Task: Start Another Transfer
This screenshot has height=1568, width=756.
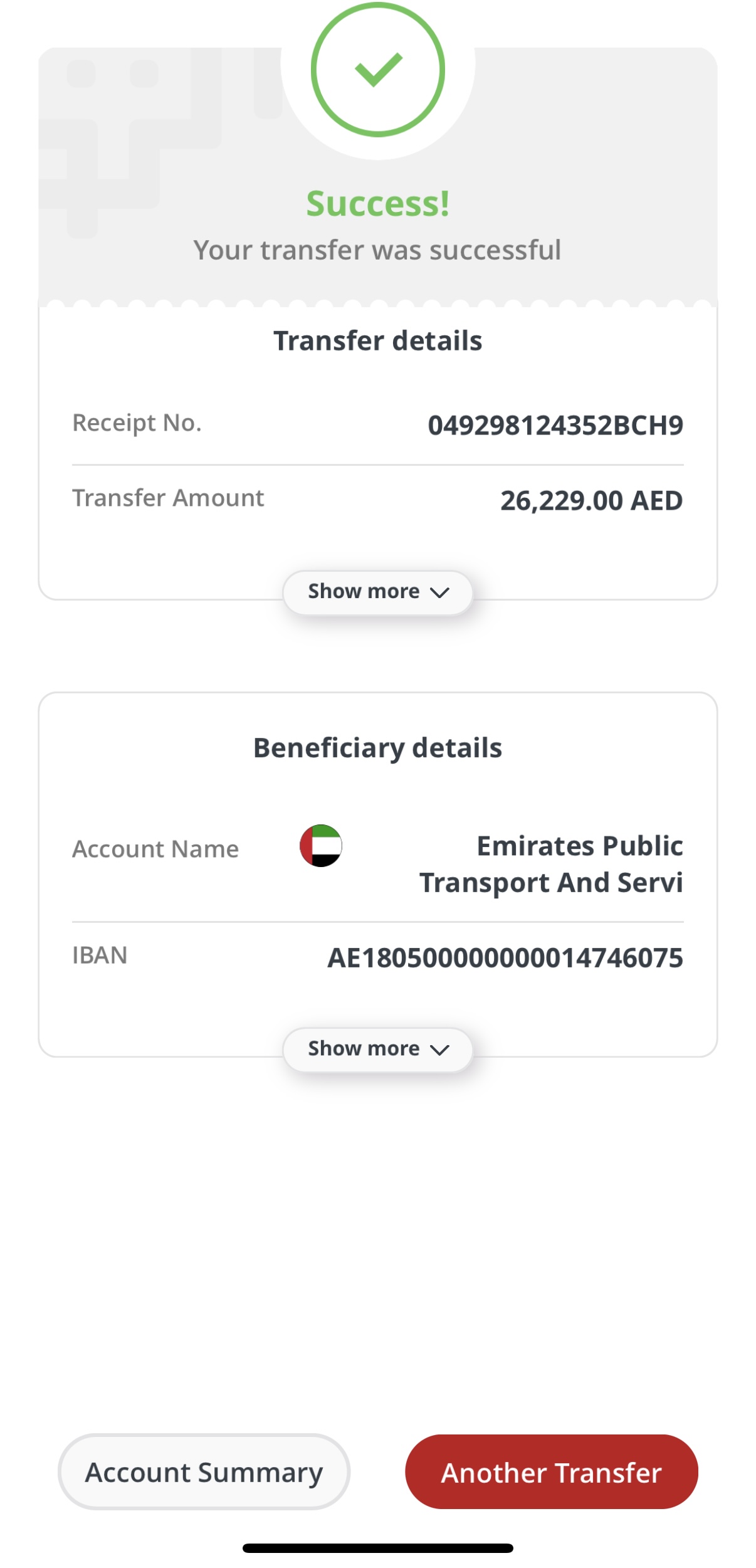Action: [x=551, y=1471]
